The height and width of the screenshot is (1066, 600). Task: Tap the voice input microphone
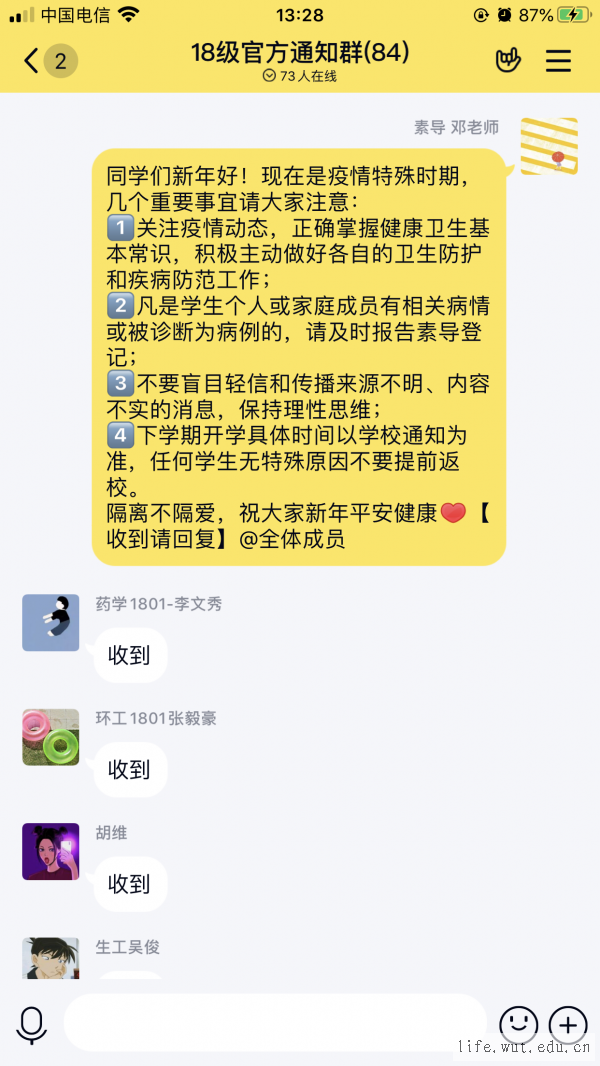point(32,1024)
